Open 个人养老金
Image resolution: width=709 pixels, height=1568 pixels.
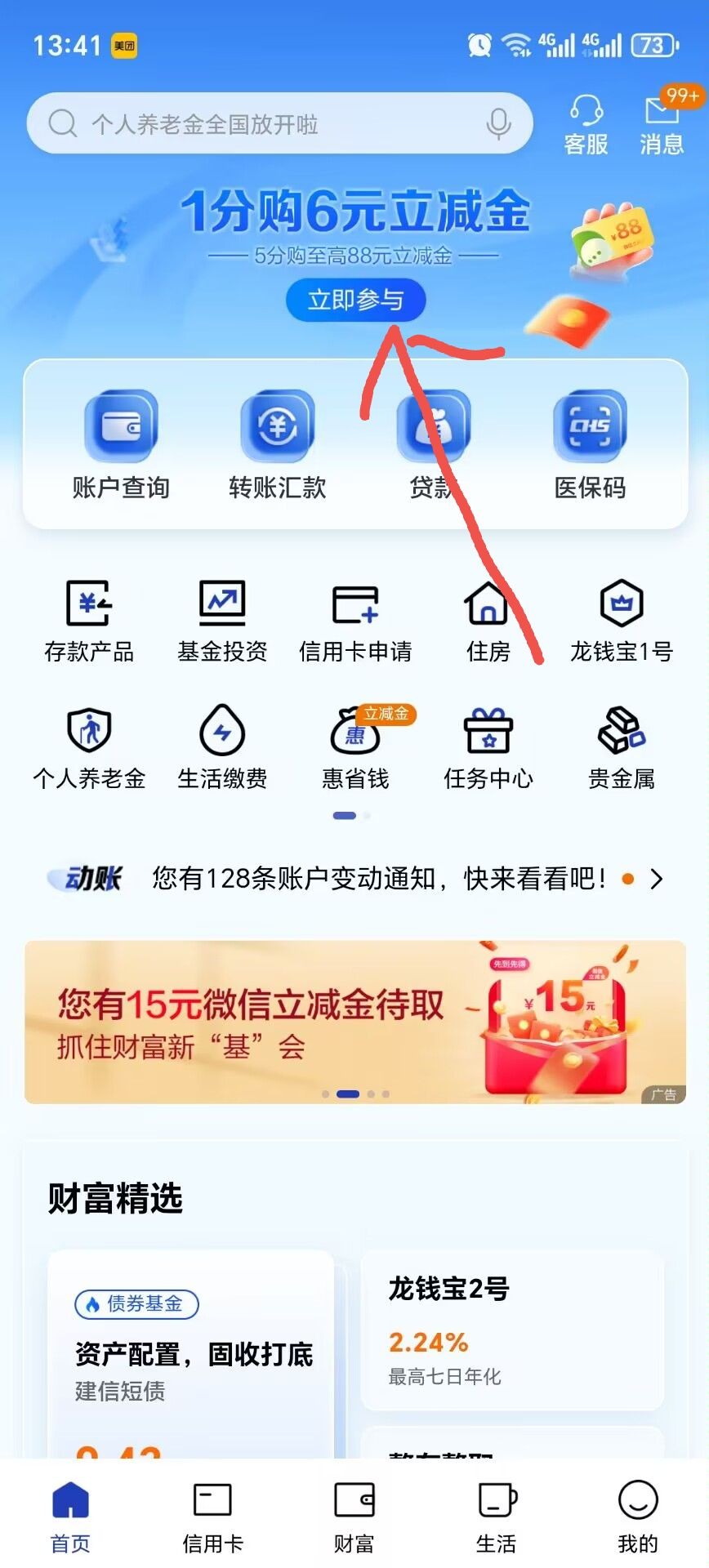coord(89,747)
